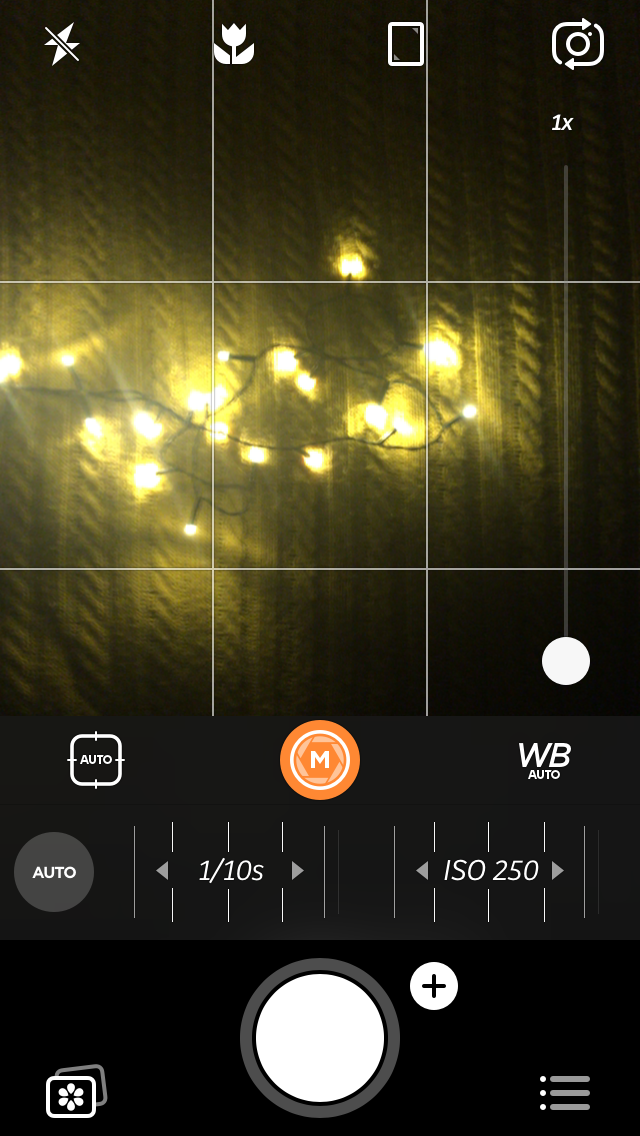Decrease shutter speed with left arrow

pos(162,871)
